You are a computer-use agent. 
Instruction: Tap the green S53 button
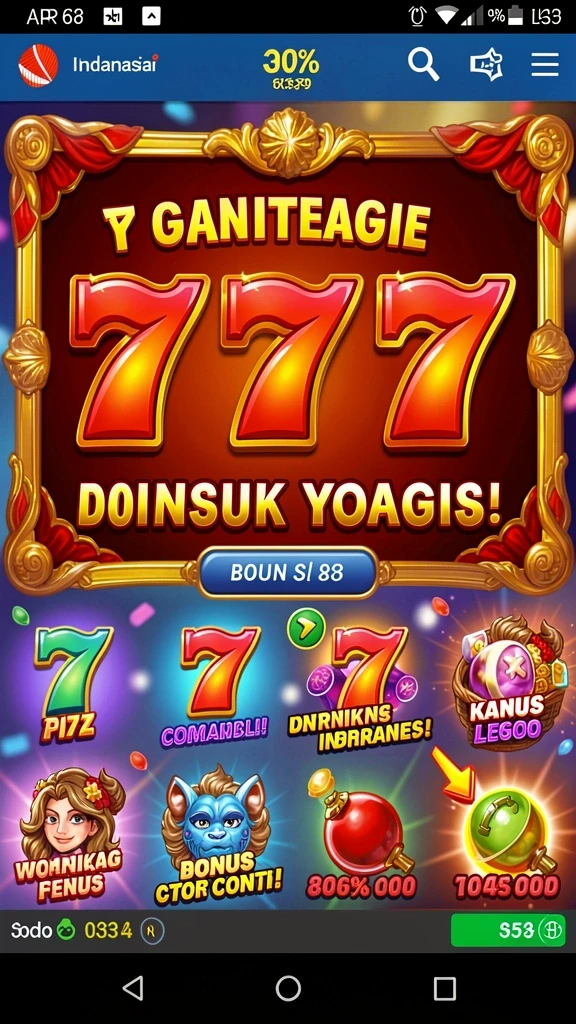click(x=508, y=930)
